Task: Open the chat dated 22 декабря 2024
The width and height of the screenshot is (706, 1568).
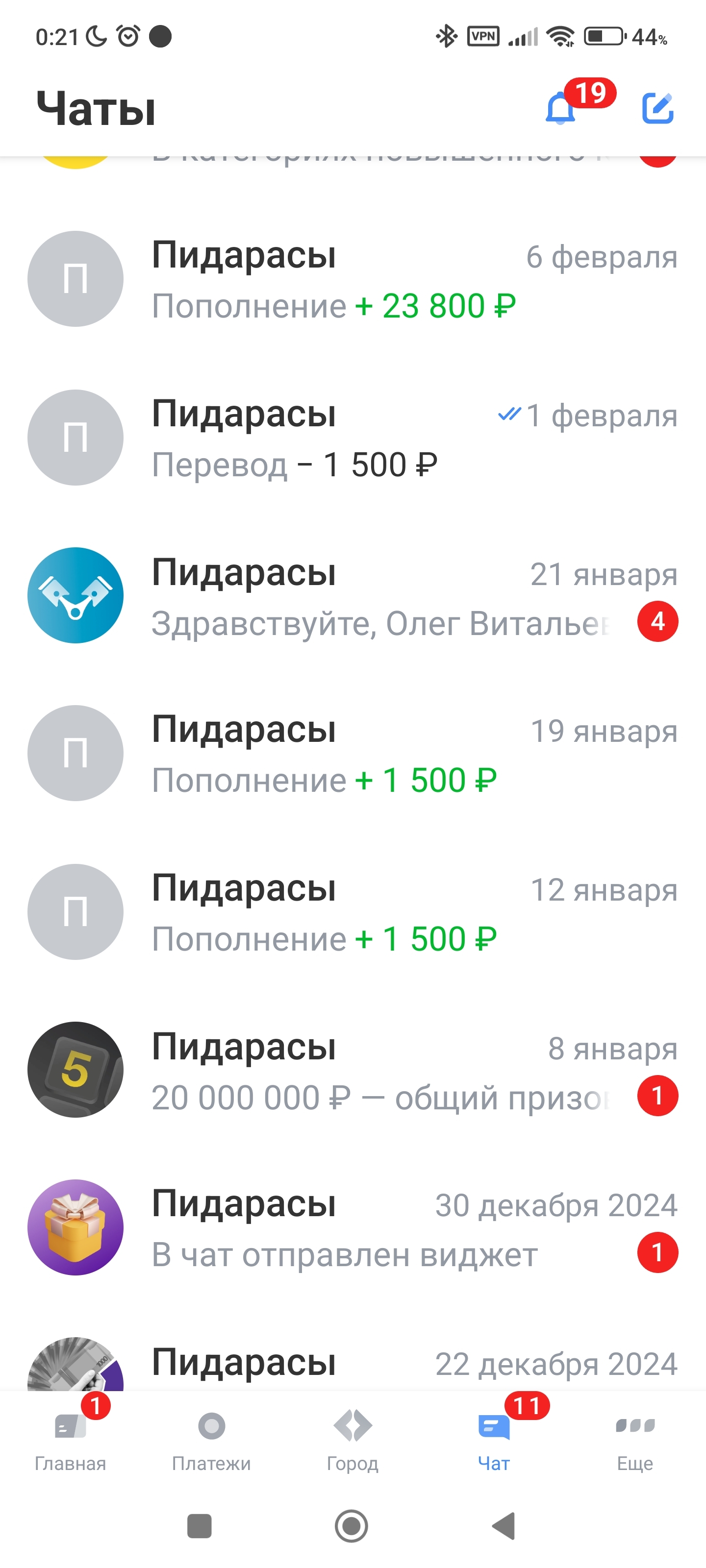Action: (353, 1365)
